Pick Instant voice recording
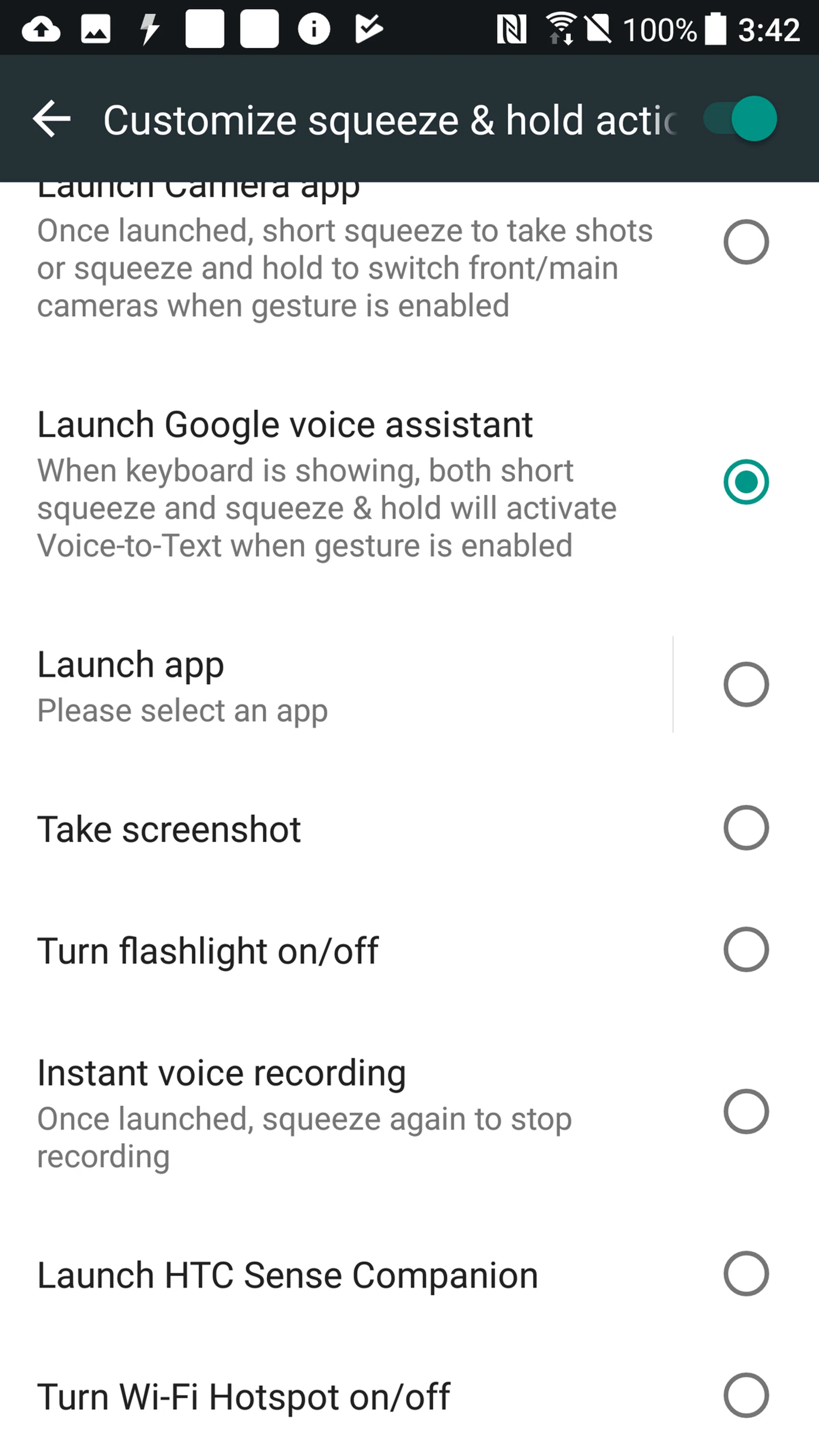Image resolution: width=819 pixels, height=1456 pixels. click(x=746, y=1112)
